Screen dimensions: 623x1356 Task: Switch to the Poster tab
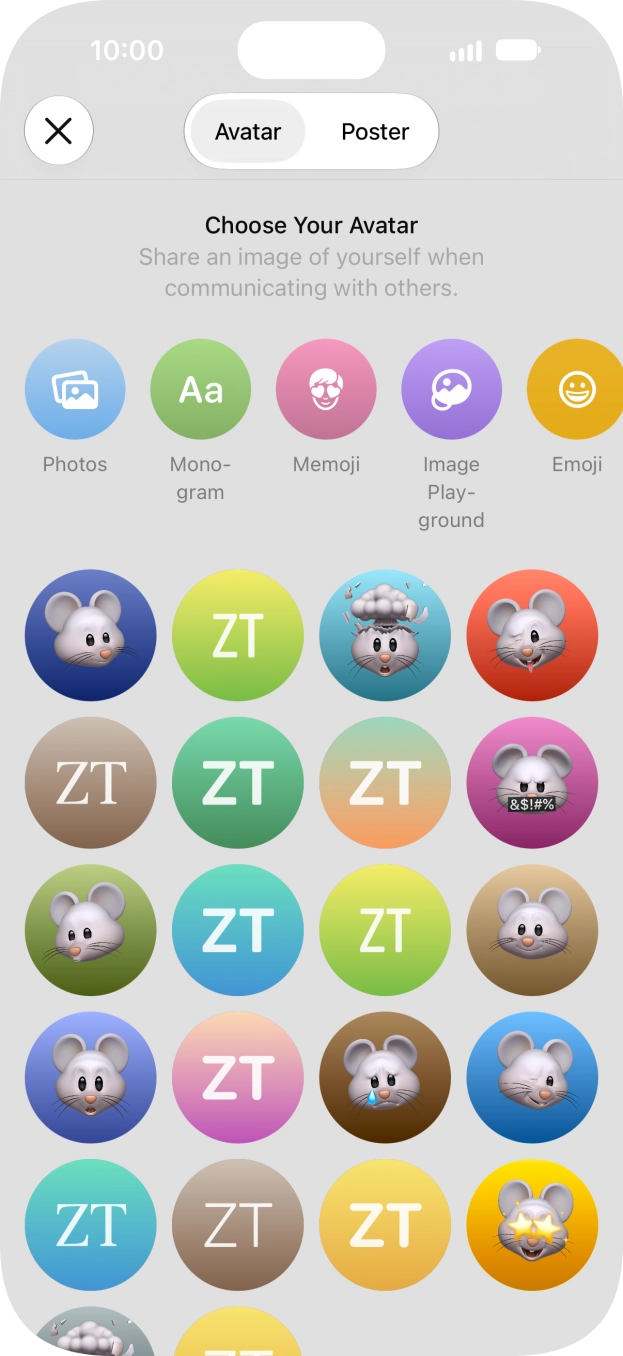point(375,132)
